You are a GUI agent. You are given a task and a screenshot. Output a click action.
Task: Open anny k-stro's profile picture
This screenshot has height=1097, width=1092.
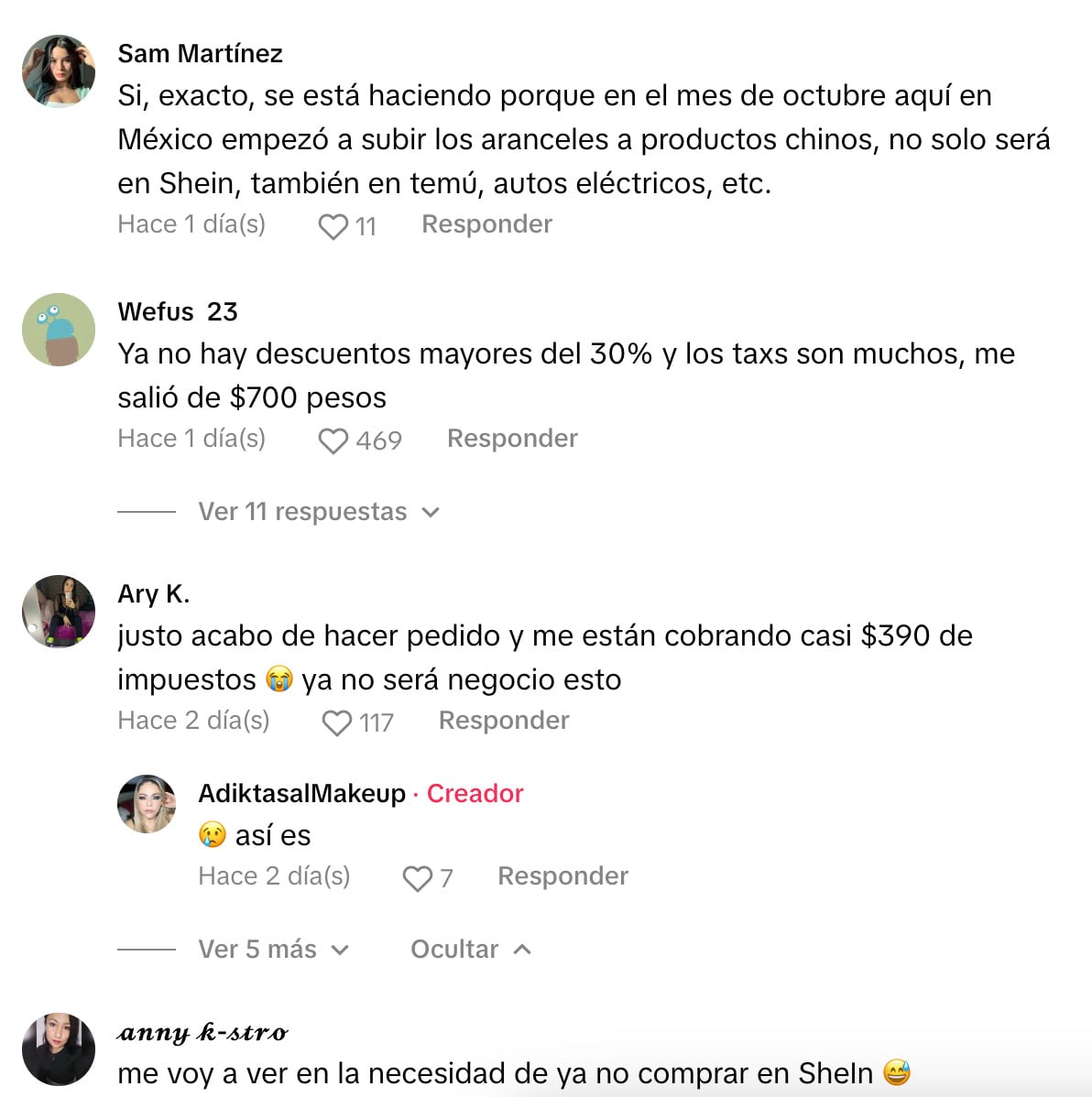[x=59, y=1049]
